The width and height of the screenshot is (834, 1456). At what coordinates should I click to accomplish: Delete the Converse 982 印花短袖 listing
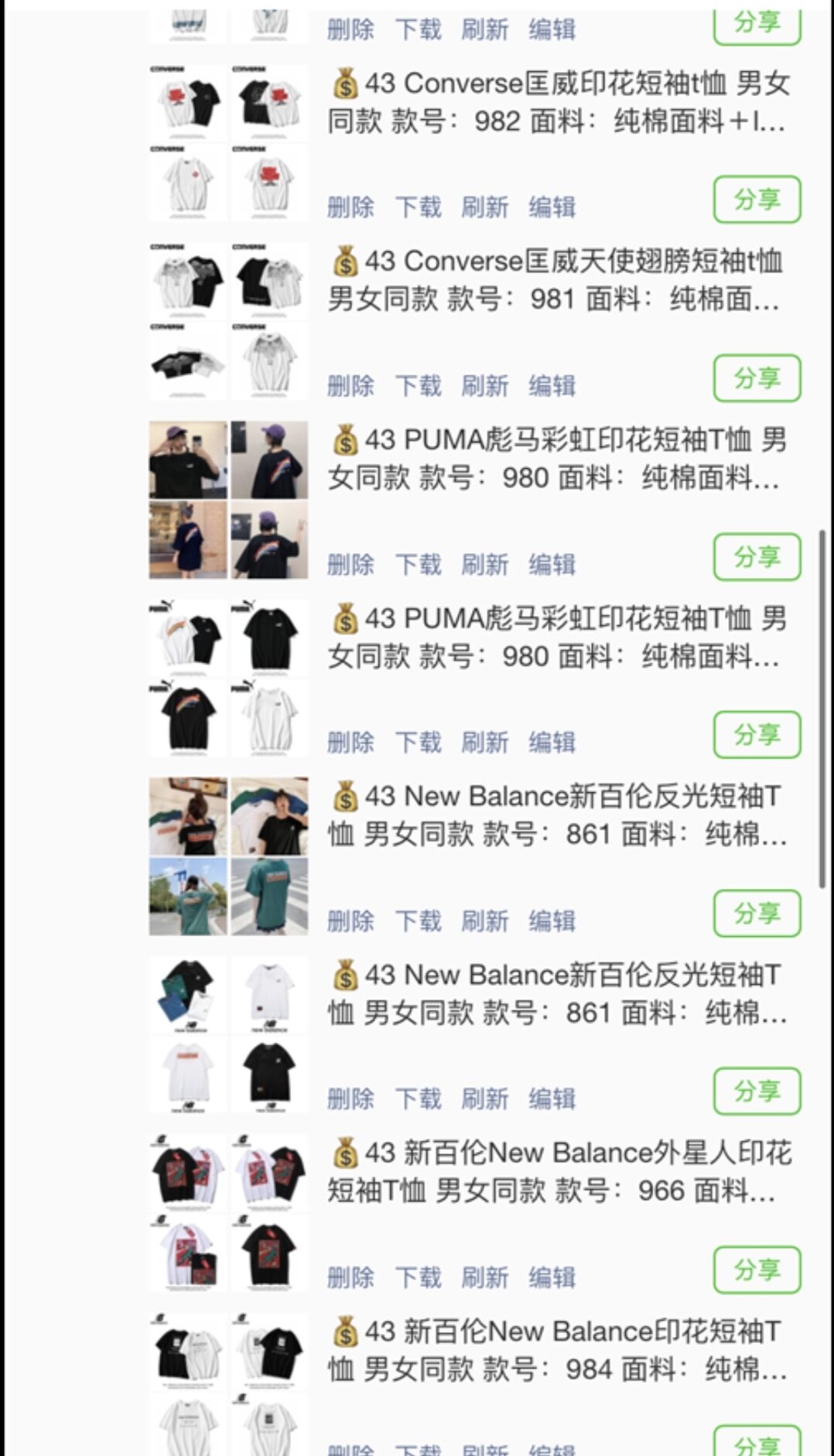point(350,207)
